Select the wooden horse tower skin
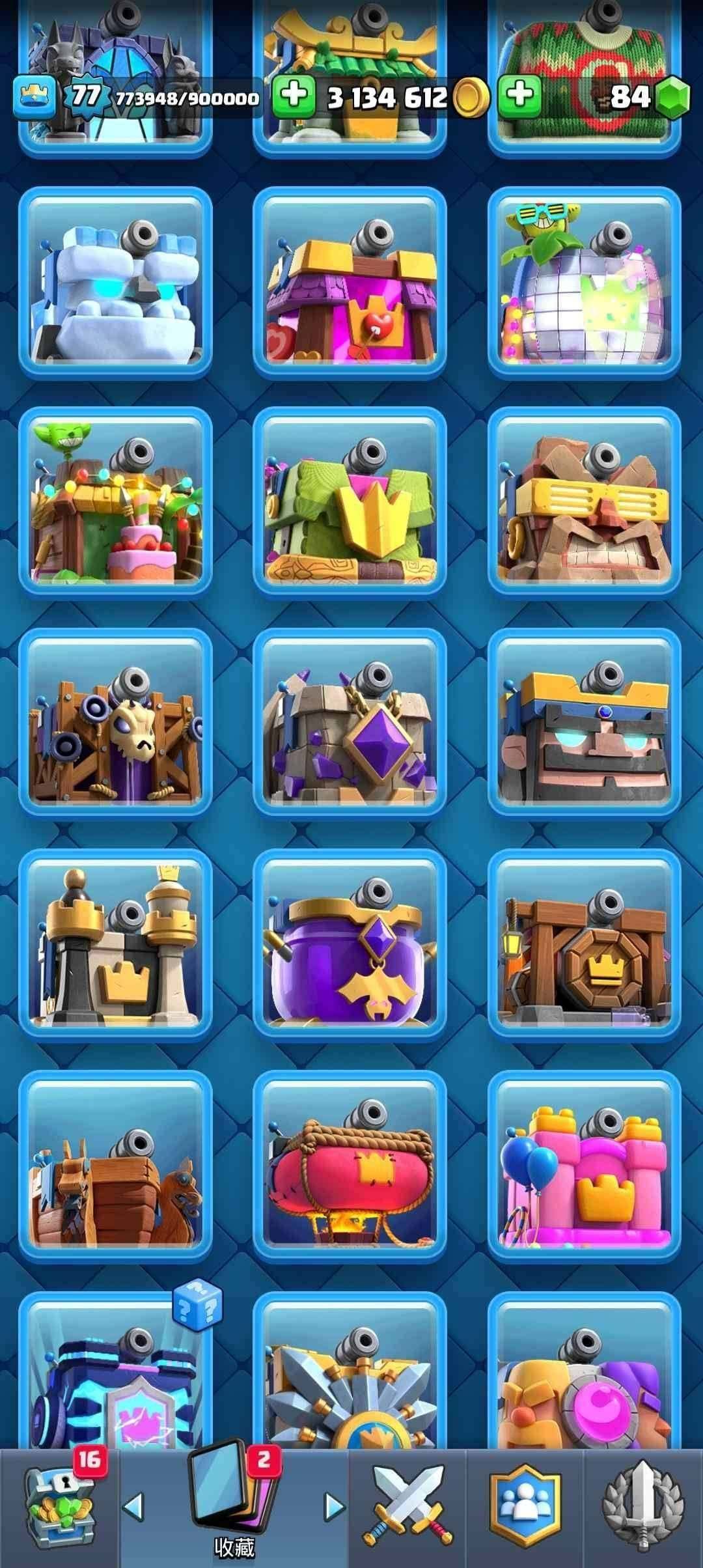703x1568 pixels. click(x=115, y=1166)
